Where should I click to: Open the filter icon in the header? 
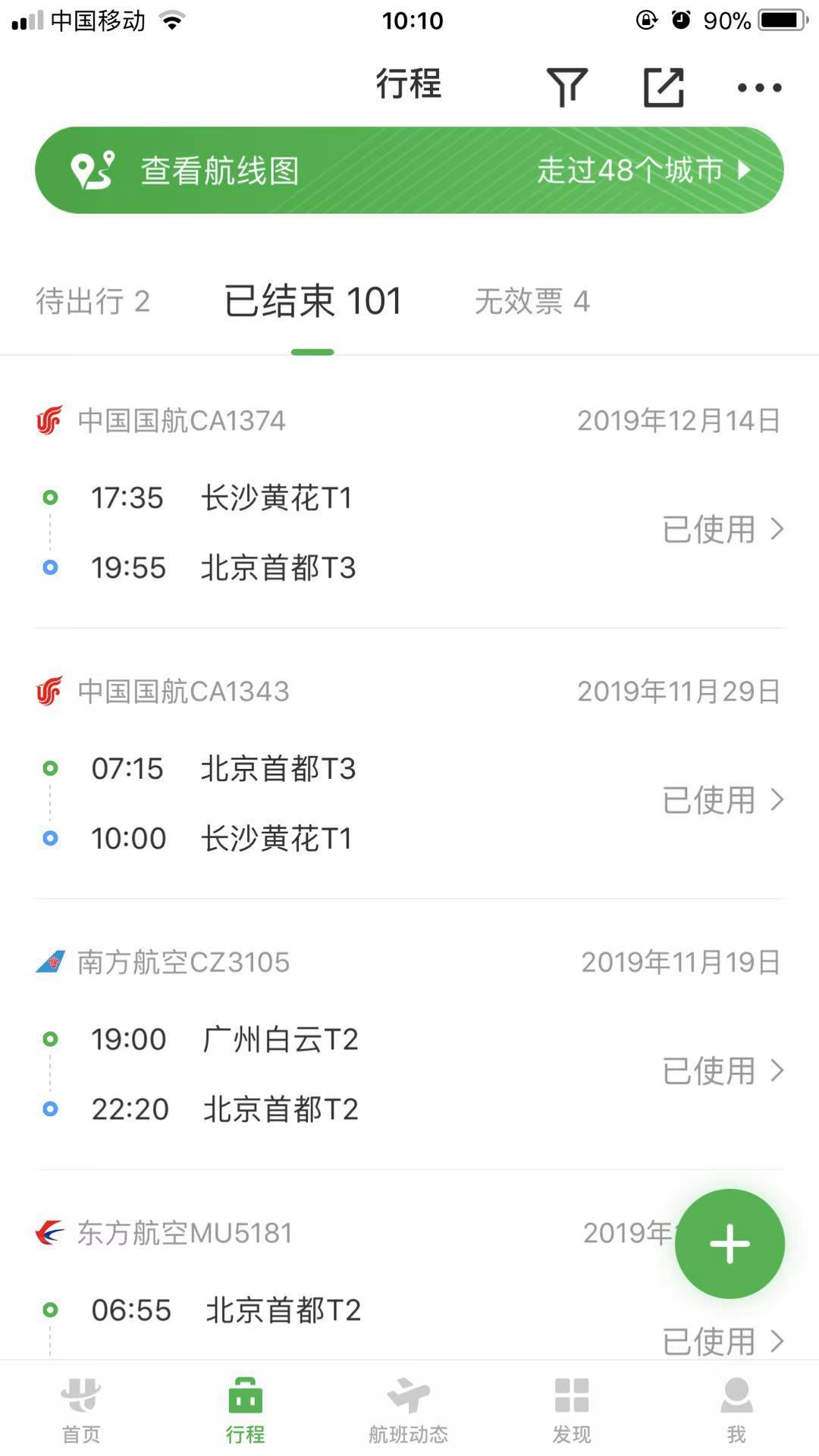pos(566,87)
